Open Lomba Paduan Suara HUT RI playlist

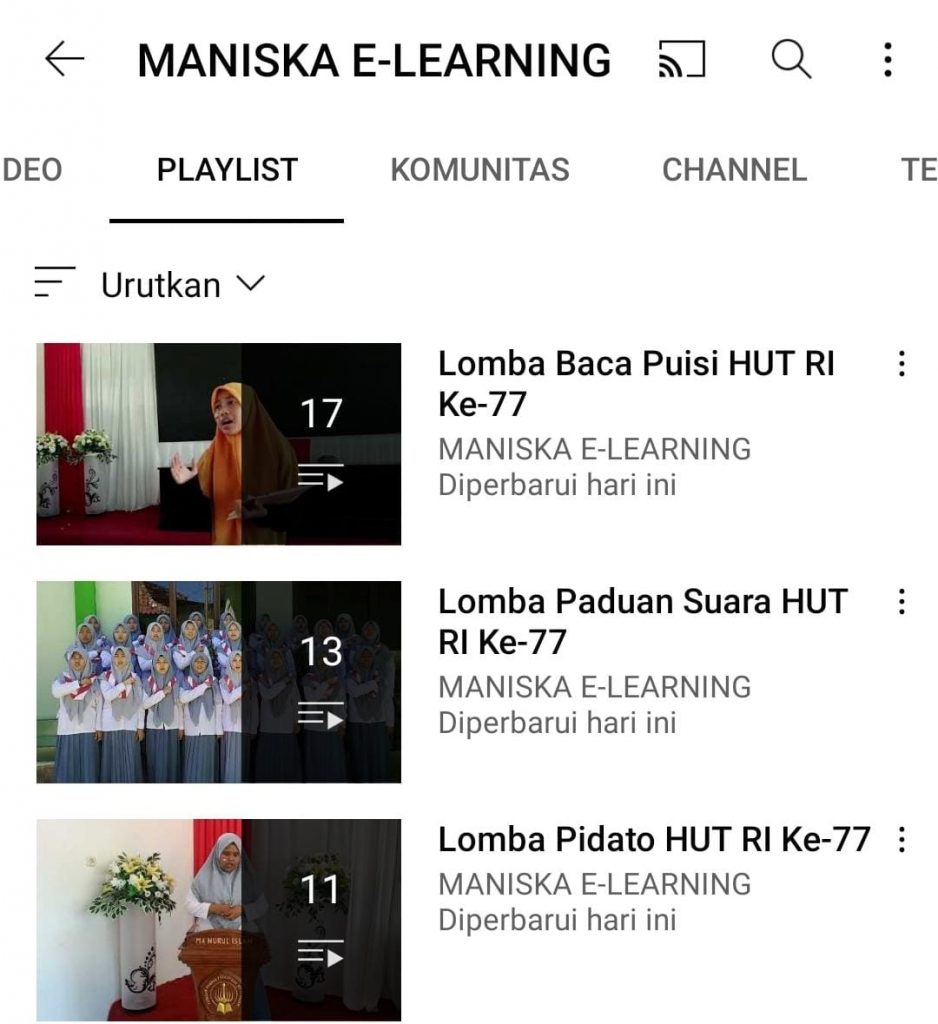tap(219, 682)
